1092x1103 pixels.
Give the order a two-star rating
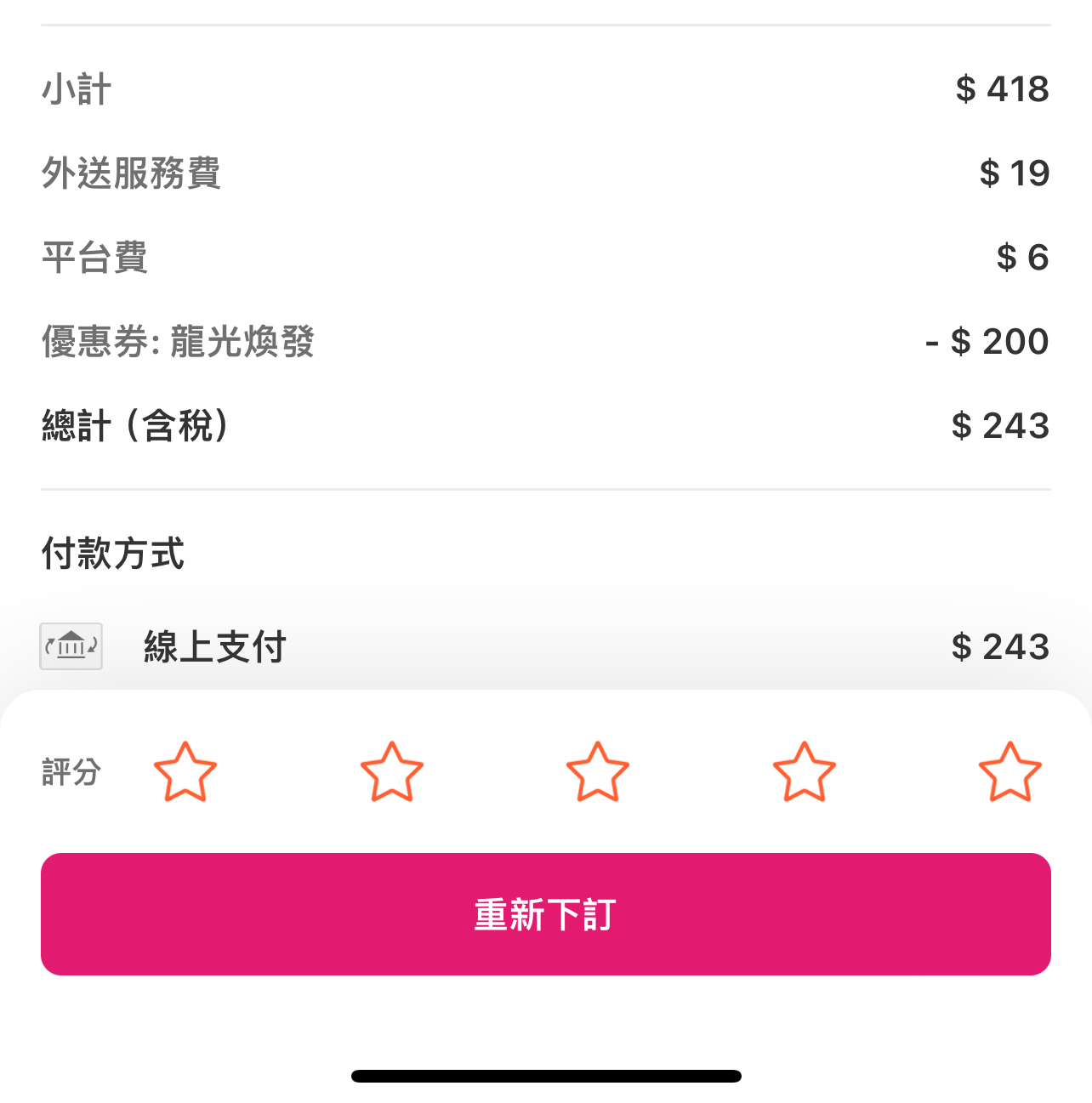[x=392, y=772]
